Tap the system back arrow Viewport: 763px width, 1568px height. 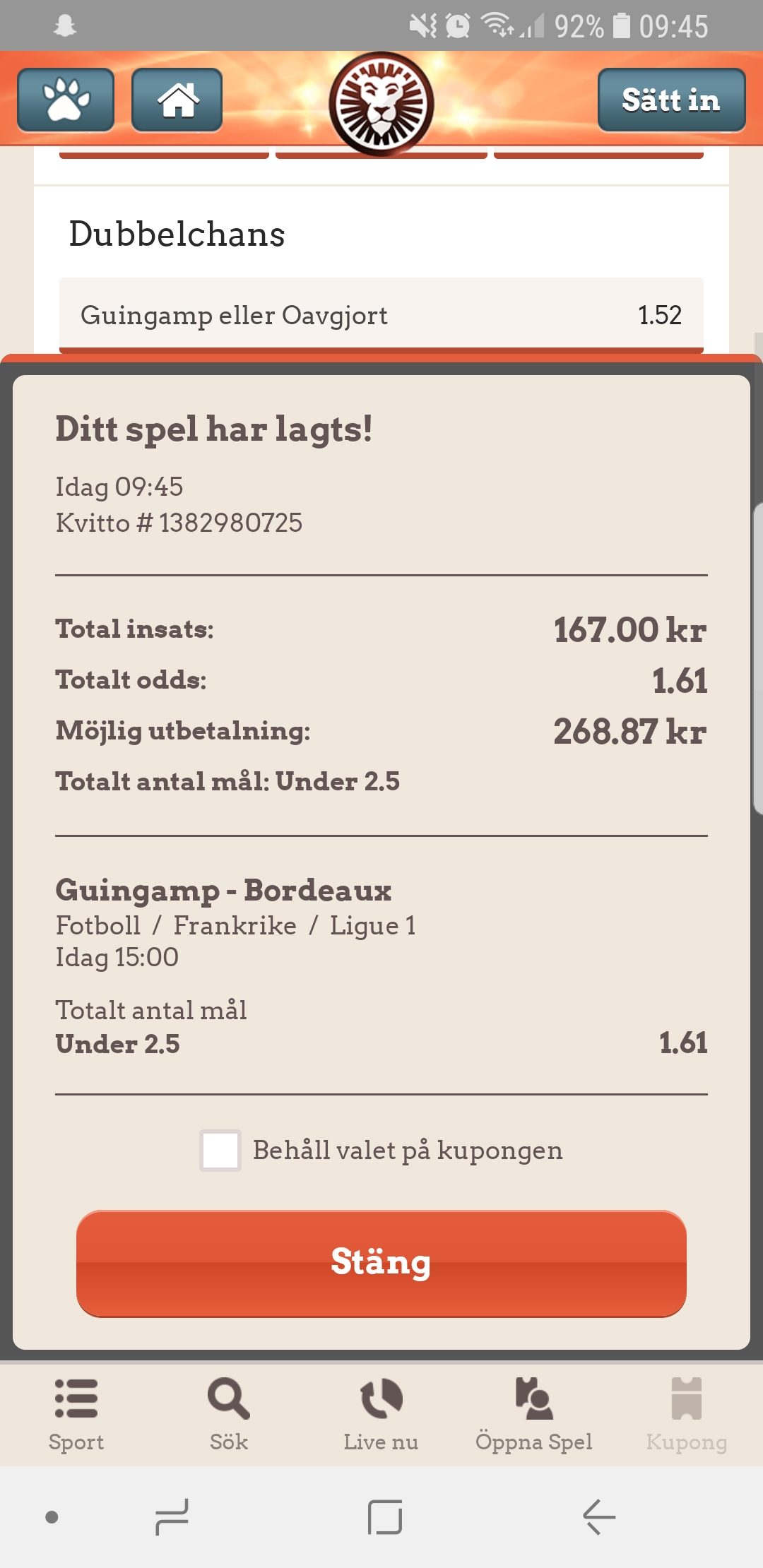[x=599, y=1516]
